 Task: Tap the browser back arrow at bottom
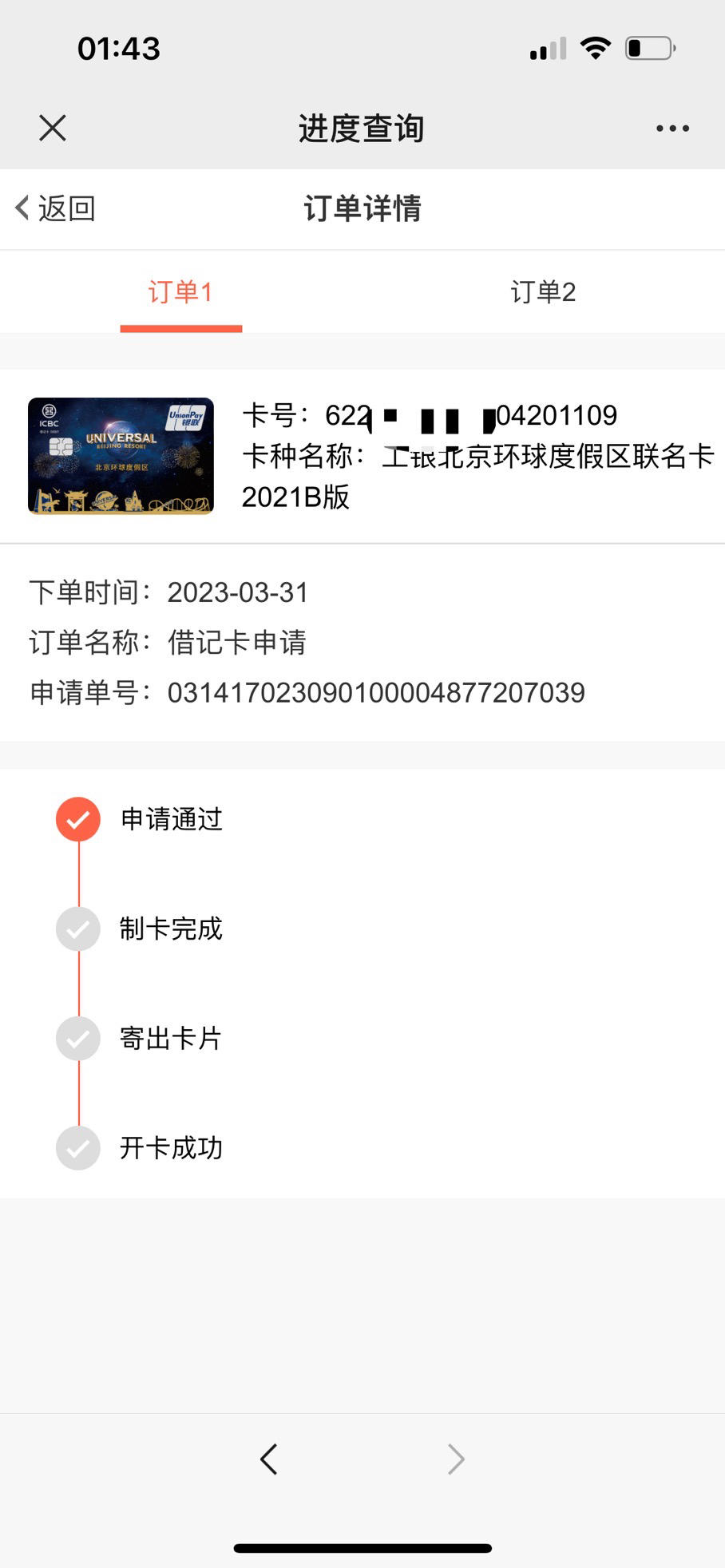click(269, 1459)
